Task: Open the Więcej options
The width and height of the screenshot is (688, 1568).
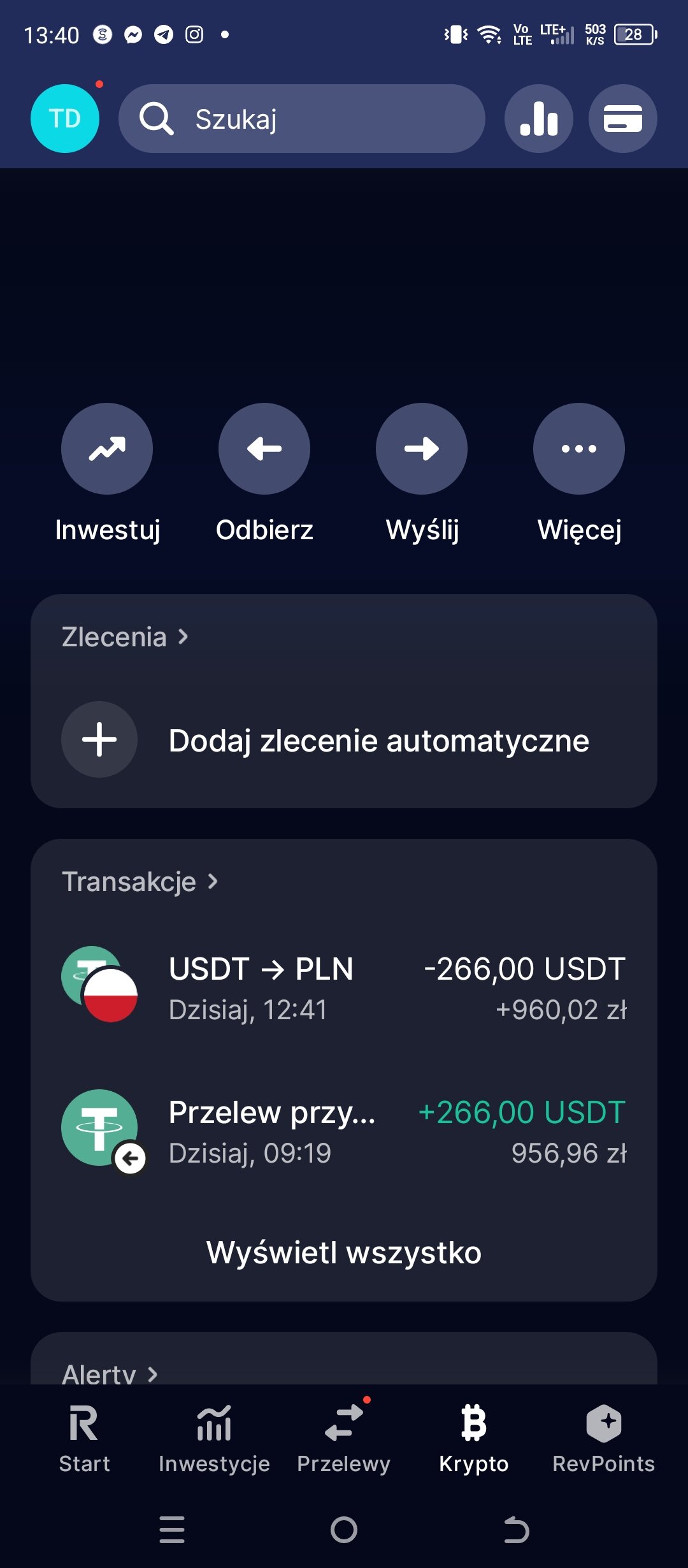Action: click(x=578, y=449)
